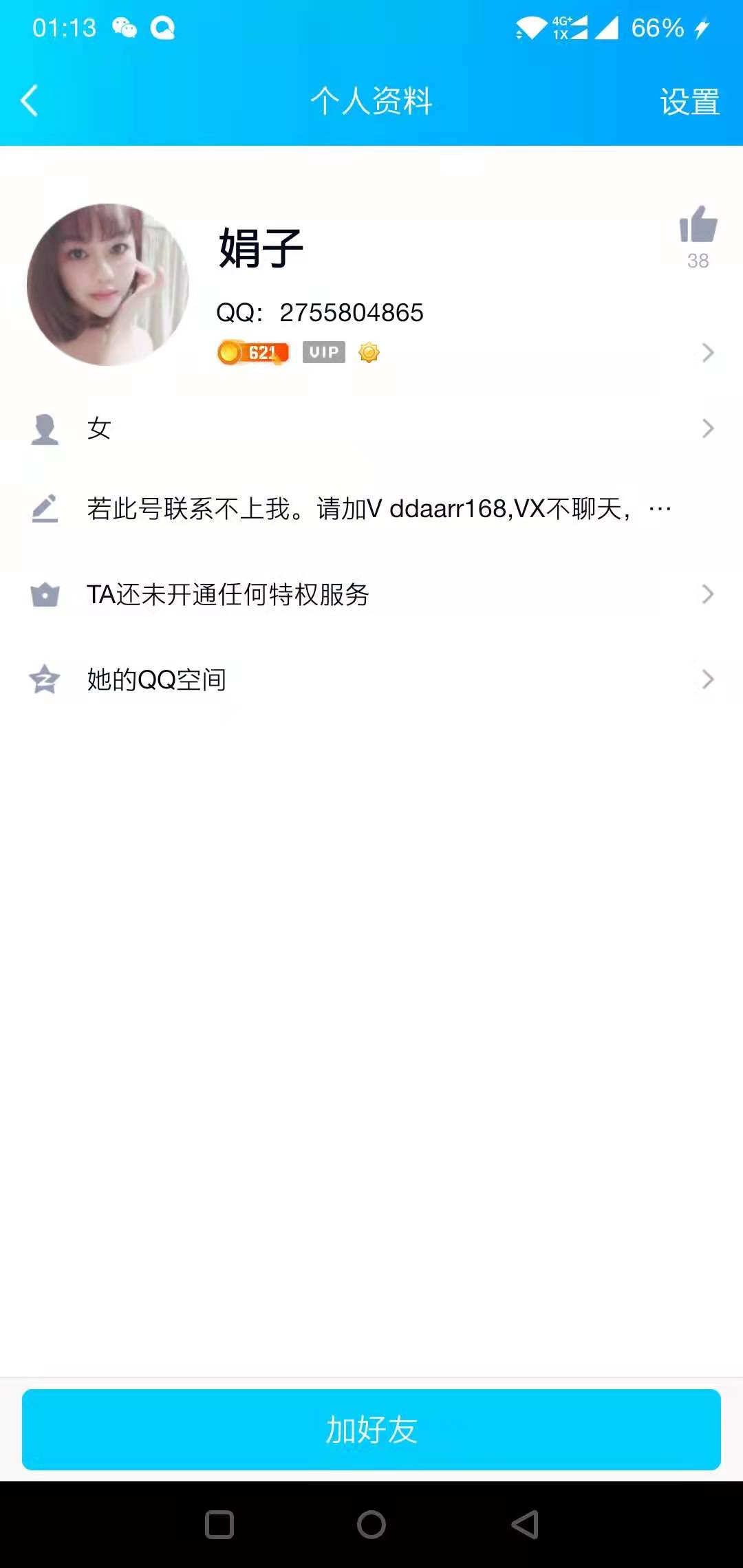Screen dimensions: 743x1568
Task: View 娟子's profile avatar
Action: [x=108, y=284]
